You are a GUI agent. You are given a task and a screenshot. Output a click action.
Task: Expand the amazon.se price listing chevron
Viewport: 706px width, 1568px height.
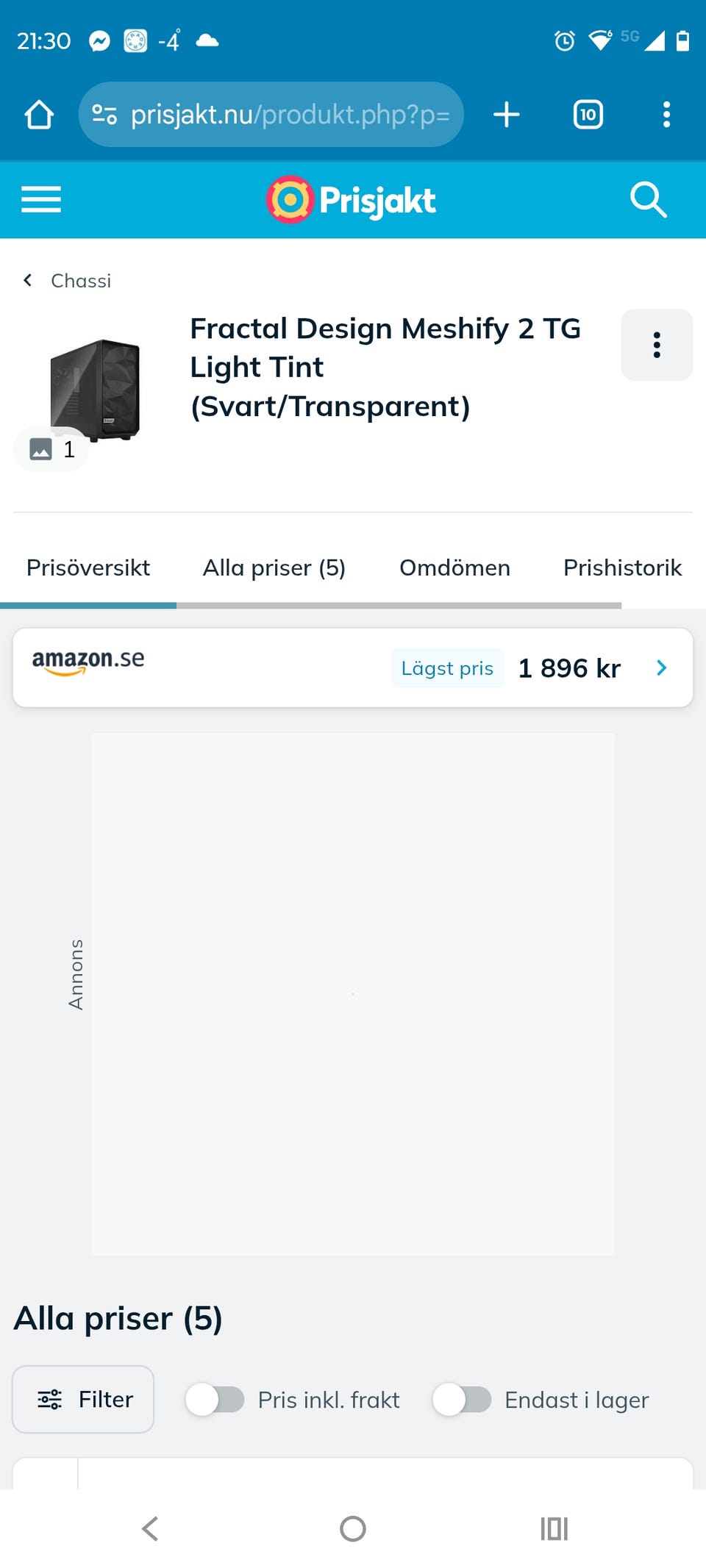pos(660,667)
